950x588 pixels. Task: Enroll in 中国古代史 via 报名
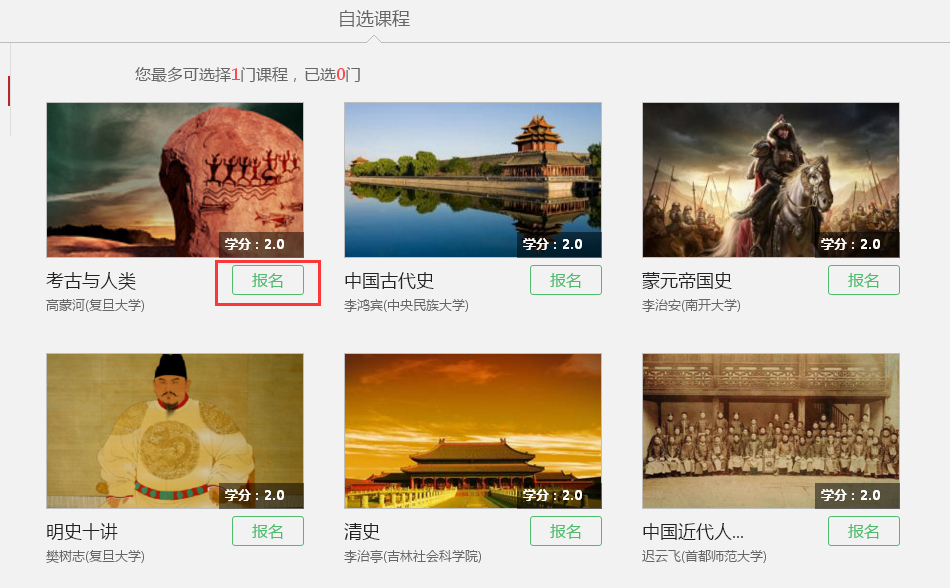(x=566, y=281)
